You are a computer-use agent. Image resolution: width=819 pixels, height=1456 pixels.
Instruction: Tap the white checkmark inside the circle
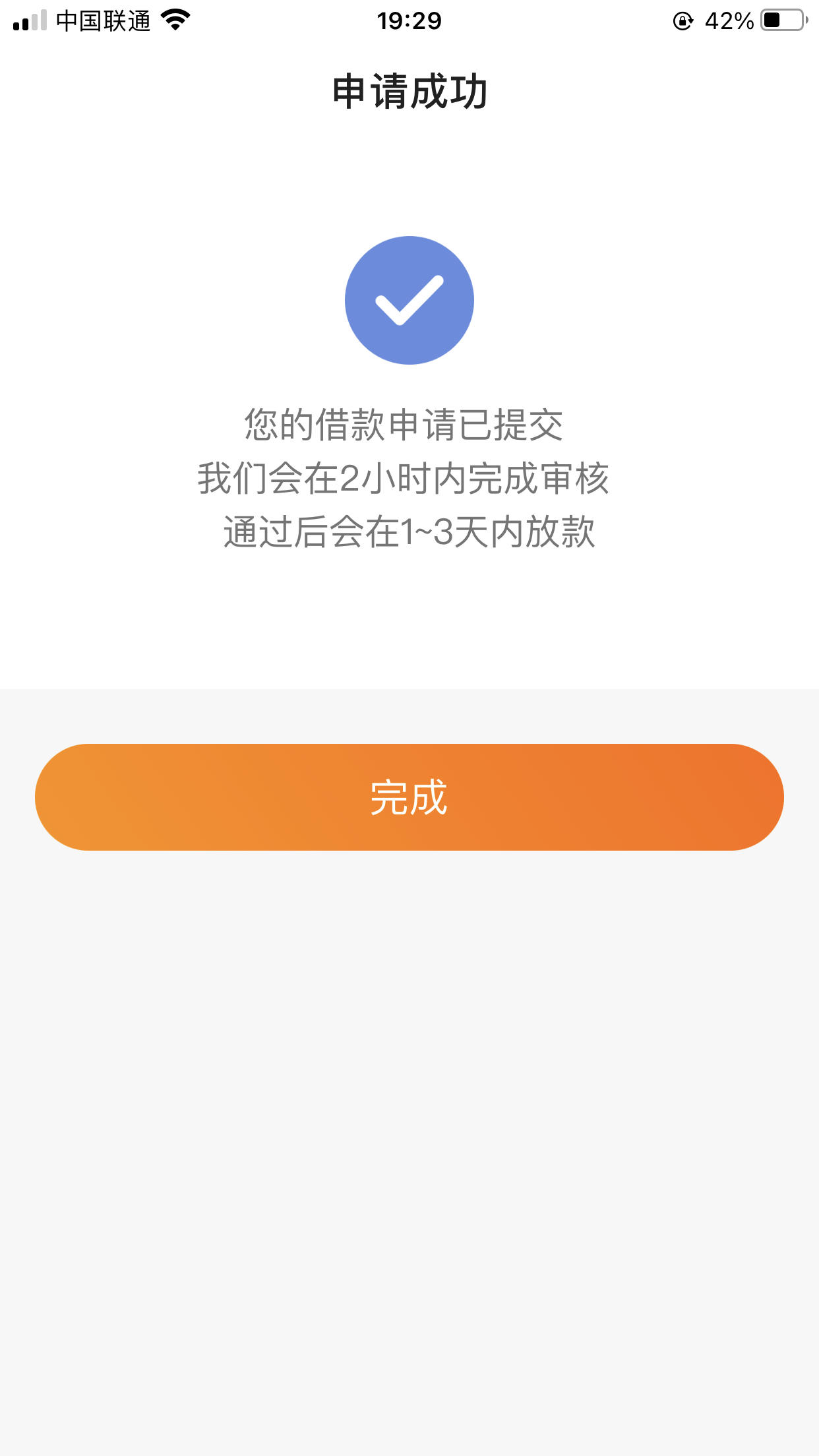tap(409, 299)
